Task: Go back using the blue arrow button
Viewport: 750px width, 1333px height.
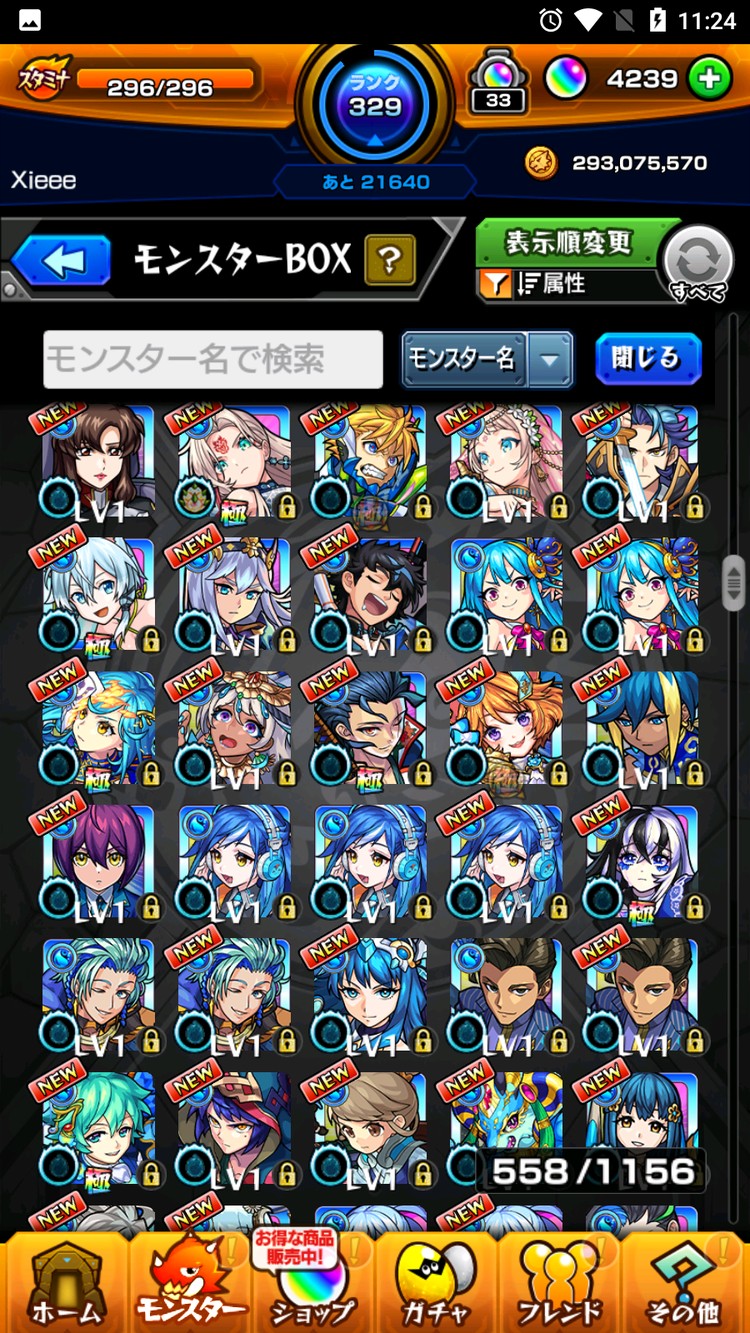Action: (62, 262)
